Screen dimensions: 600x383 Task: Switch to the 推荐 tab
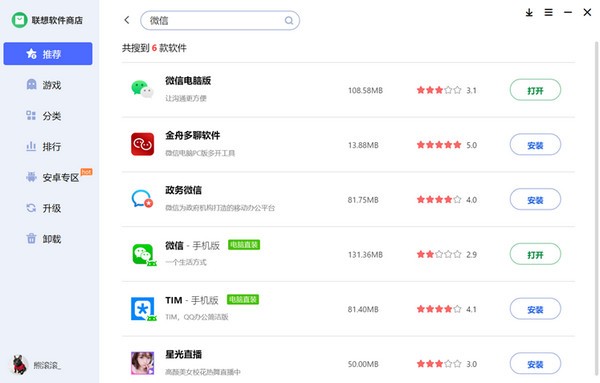(48, 54)
